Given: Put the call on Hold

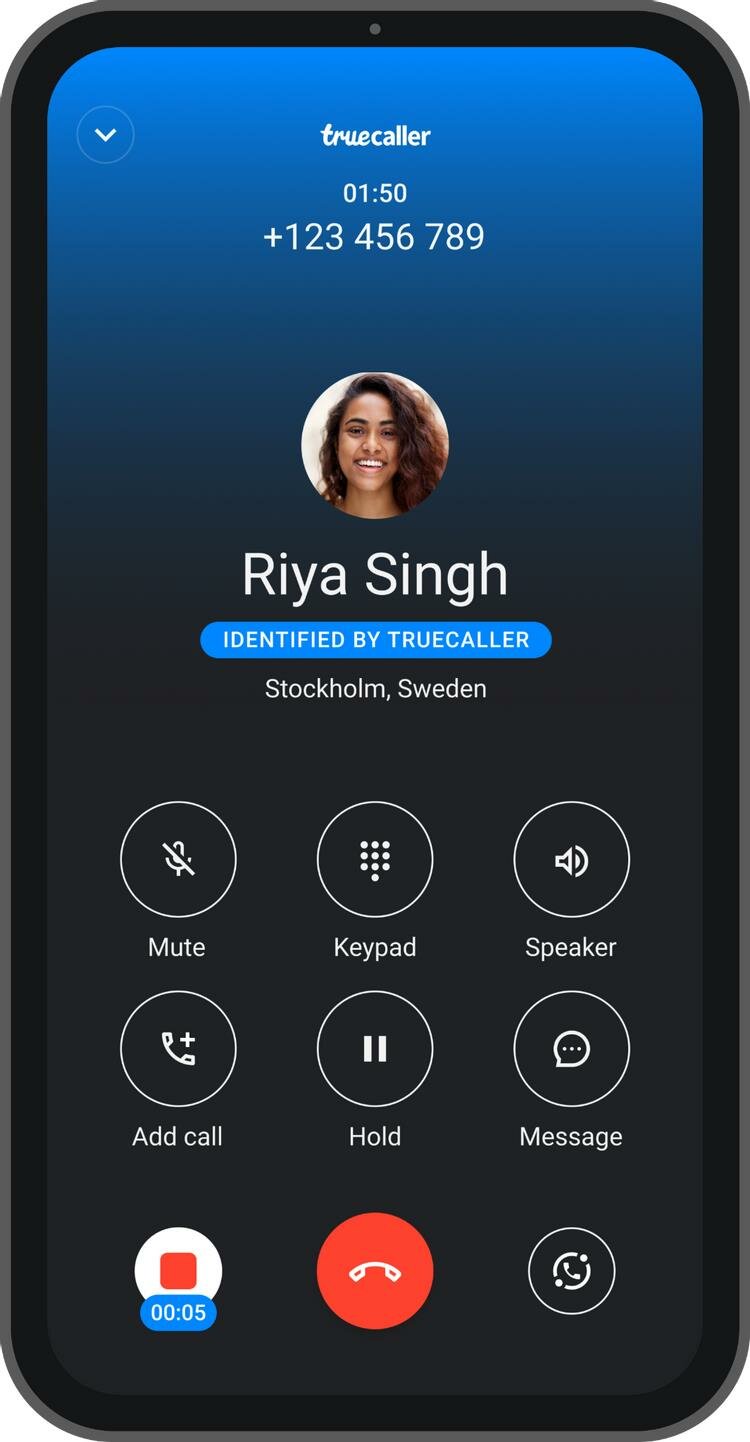Looking at the screenshot, I should tap(375, 1048).
